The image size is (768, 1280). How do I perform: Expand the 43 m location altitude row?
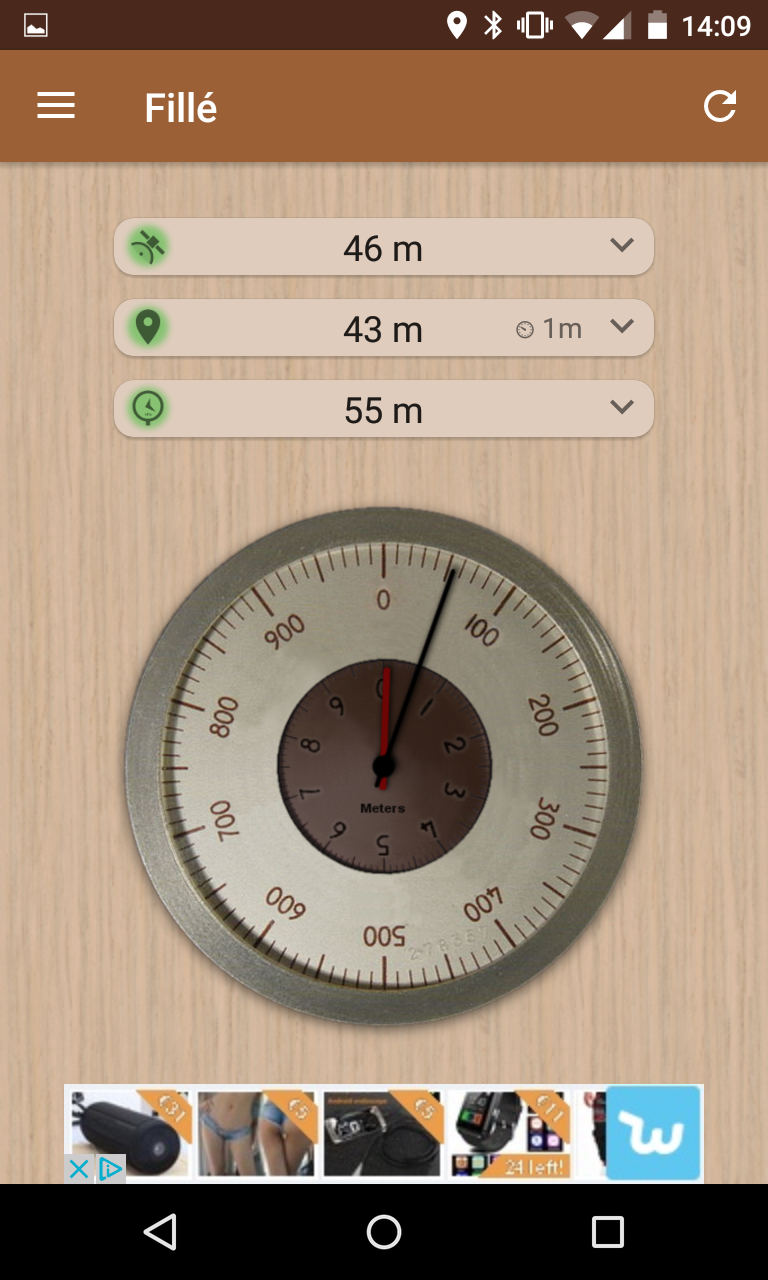622,326
